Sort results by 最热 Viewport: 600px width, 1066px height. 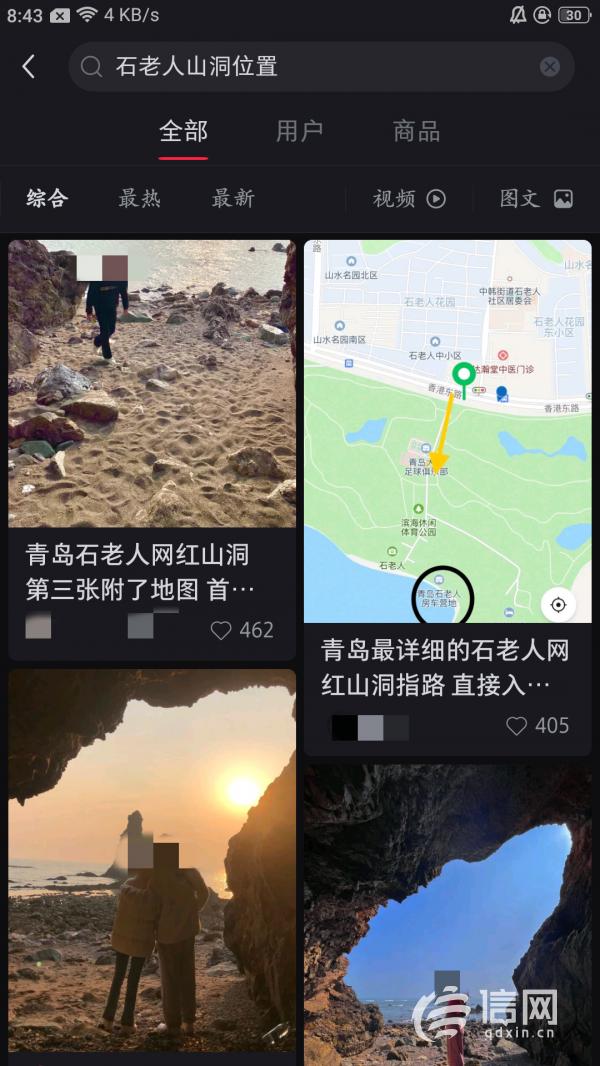point(139,198)
